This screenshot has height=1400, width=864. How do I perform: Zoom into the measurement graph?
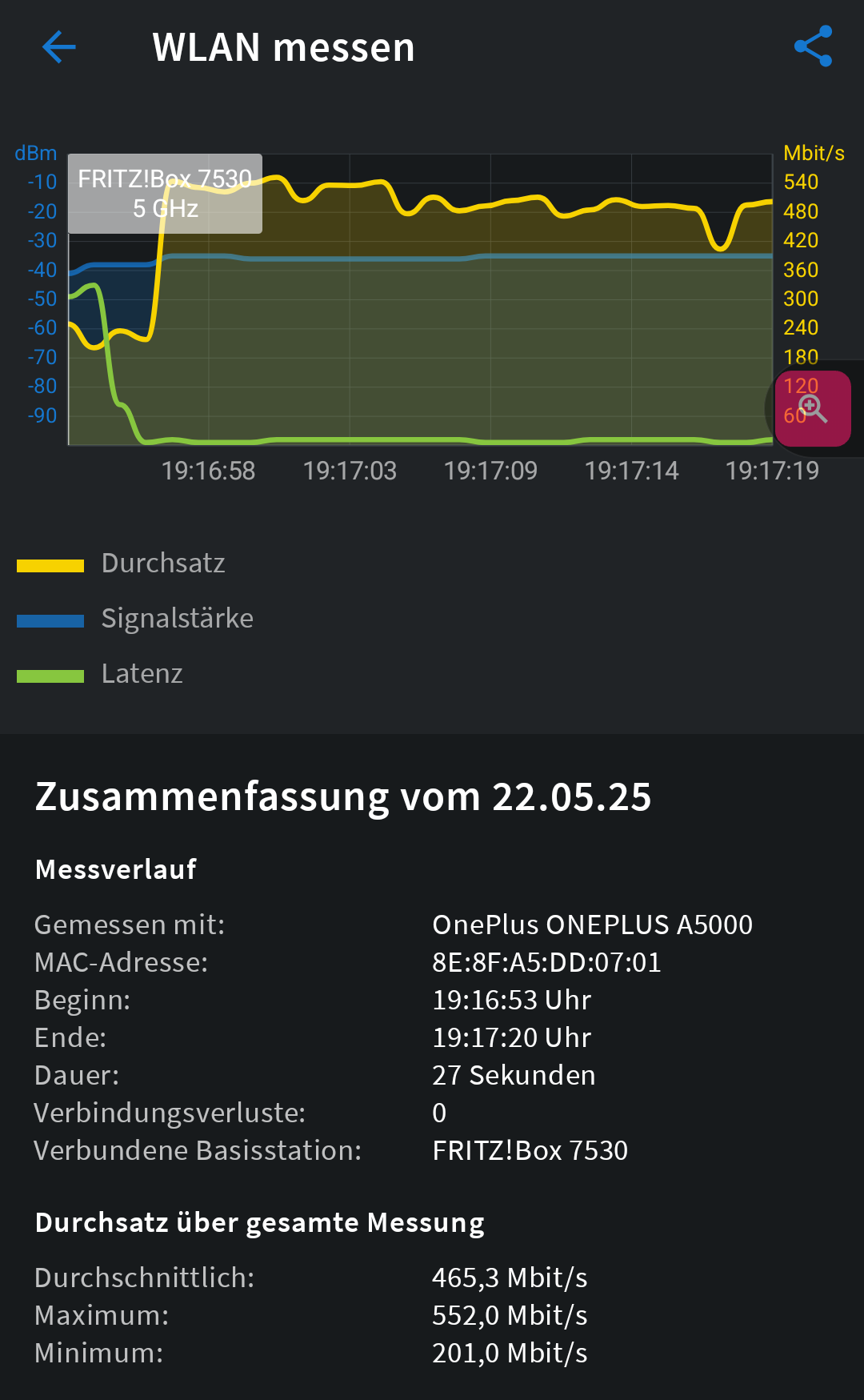point(813,408)
